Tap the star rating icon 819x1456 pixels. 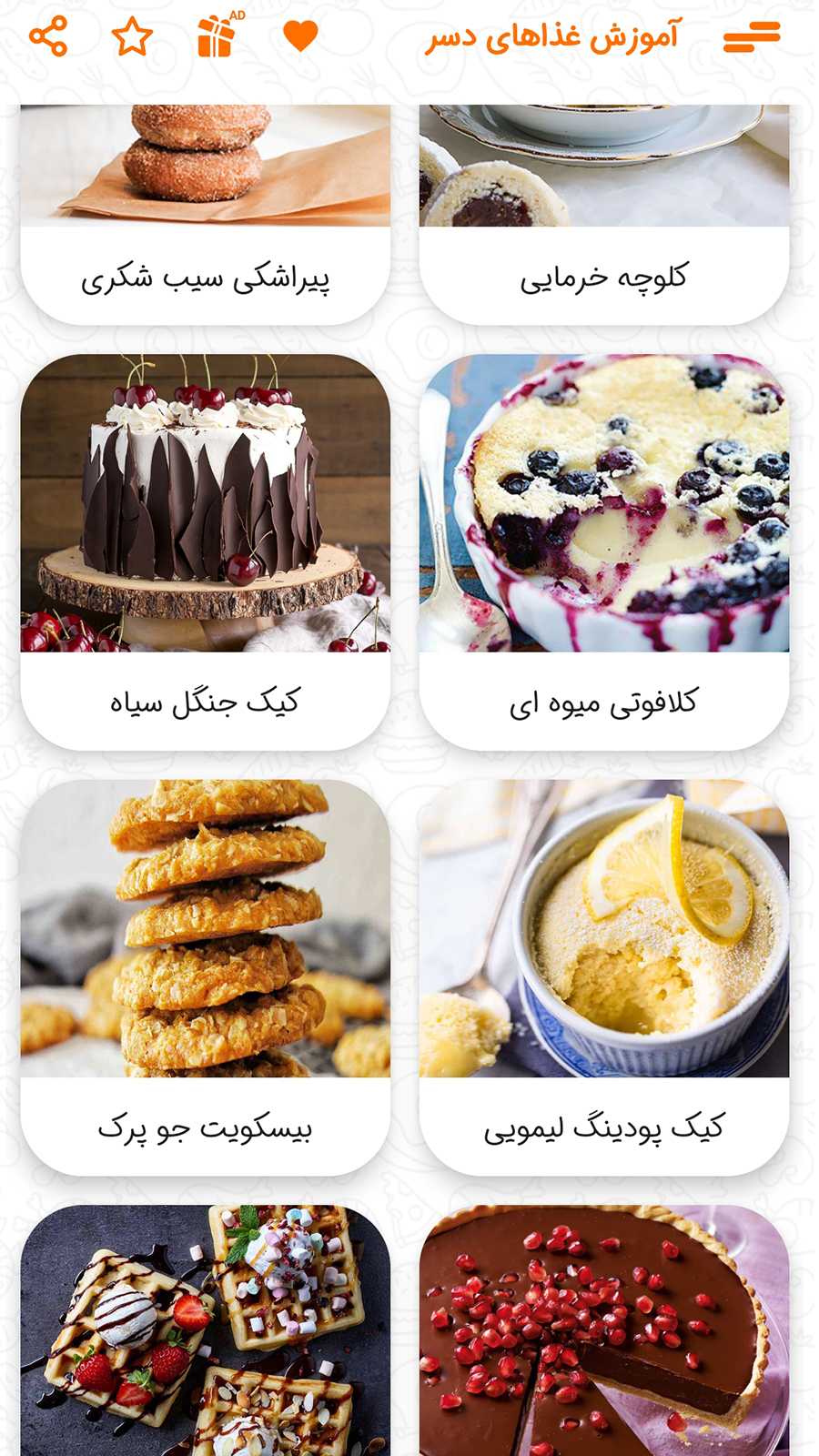133,36
